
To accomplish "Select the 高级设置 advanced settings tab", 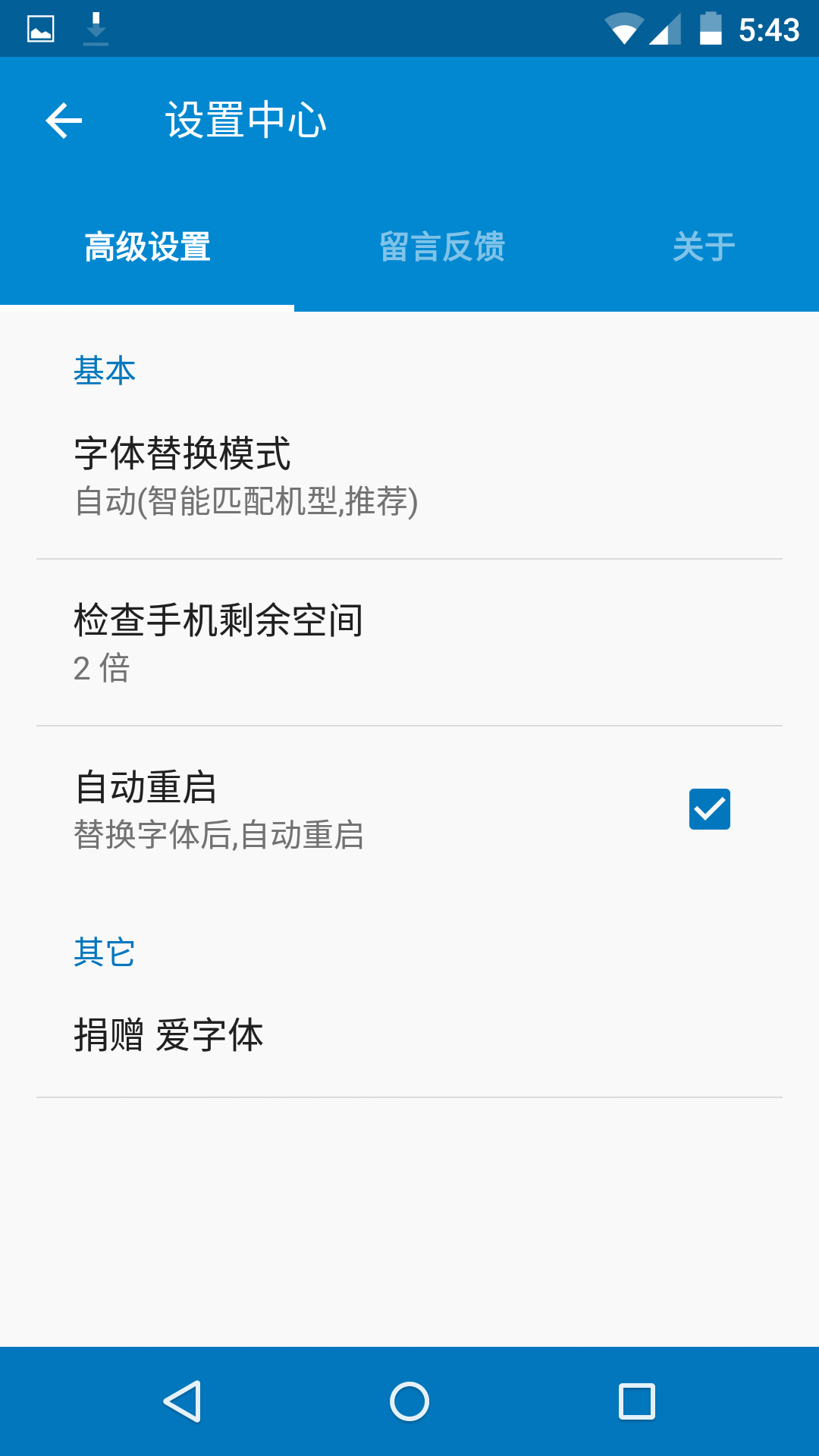I will [147, 248].
